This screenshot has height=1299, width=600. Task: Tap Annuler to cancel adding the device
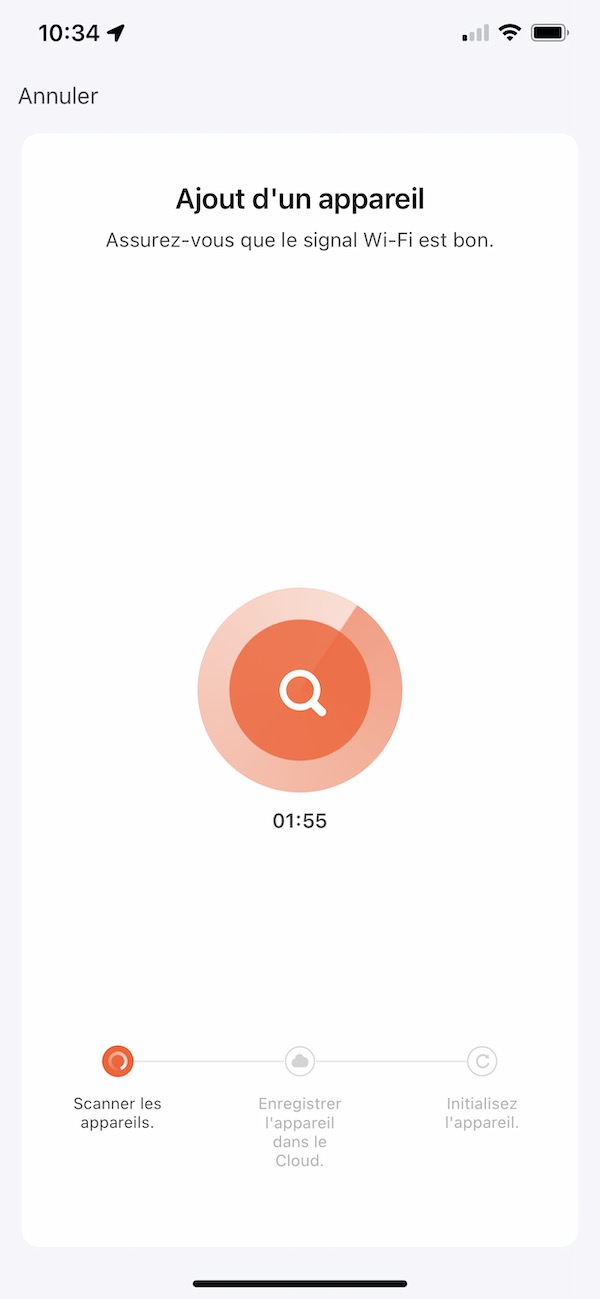click(x=58, y=96)
